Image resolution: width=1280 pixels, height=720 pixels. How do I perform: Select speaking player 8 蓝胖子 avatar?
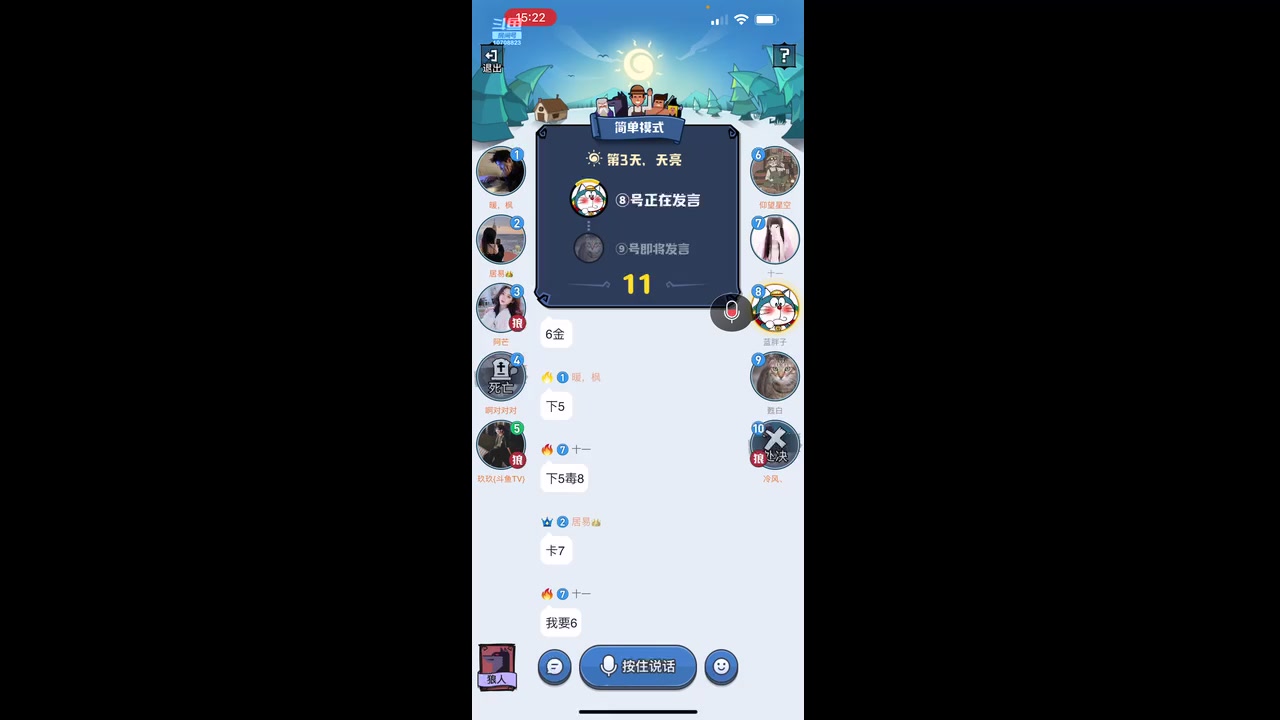[x=776, y=309]
